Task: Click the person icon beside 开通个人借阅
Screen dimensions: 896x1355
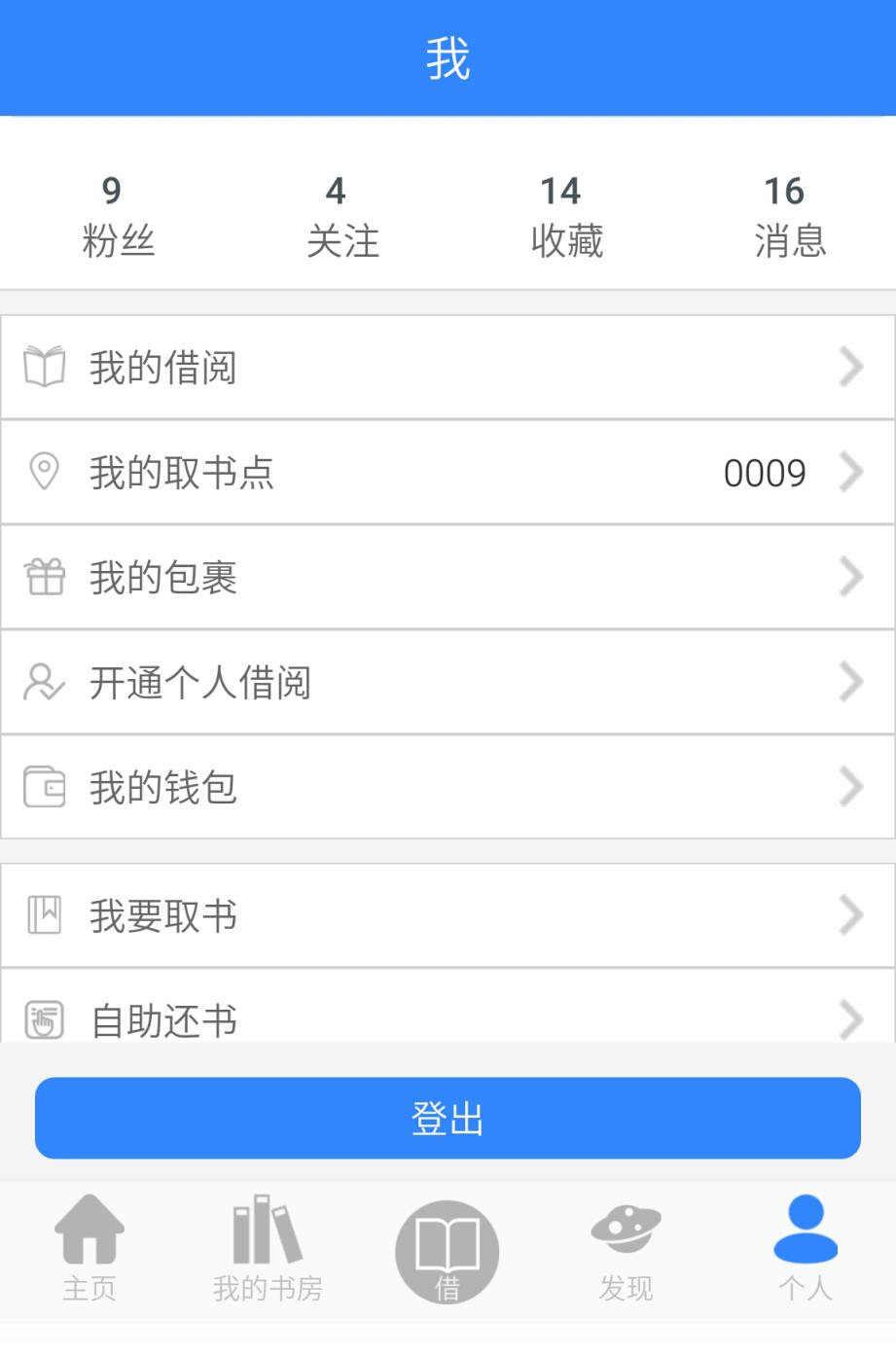Action: click(43, 683)
